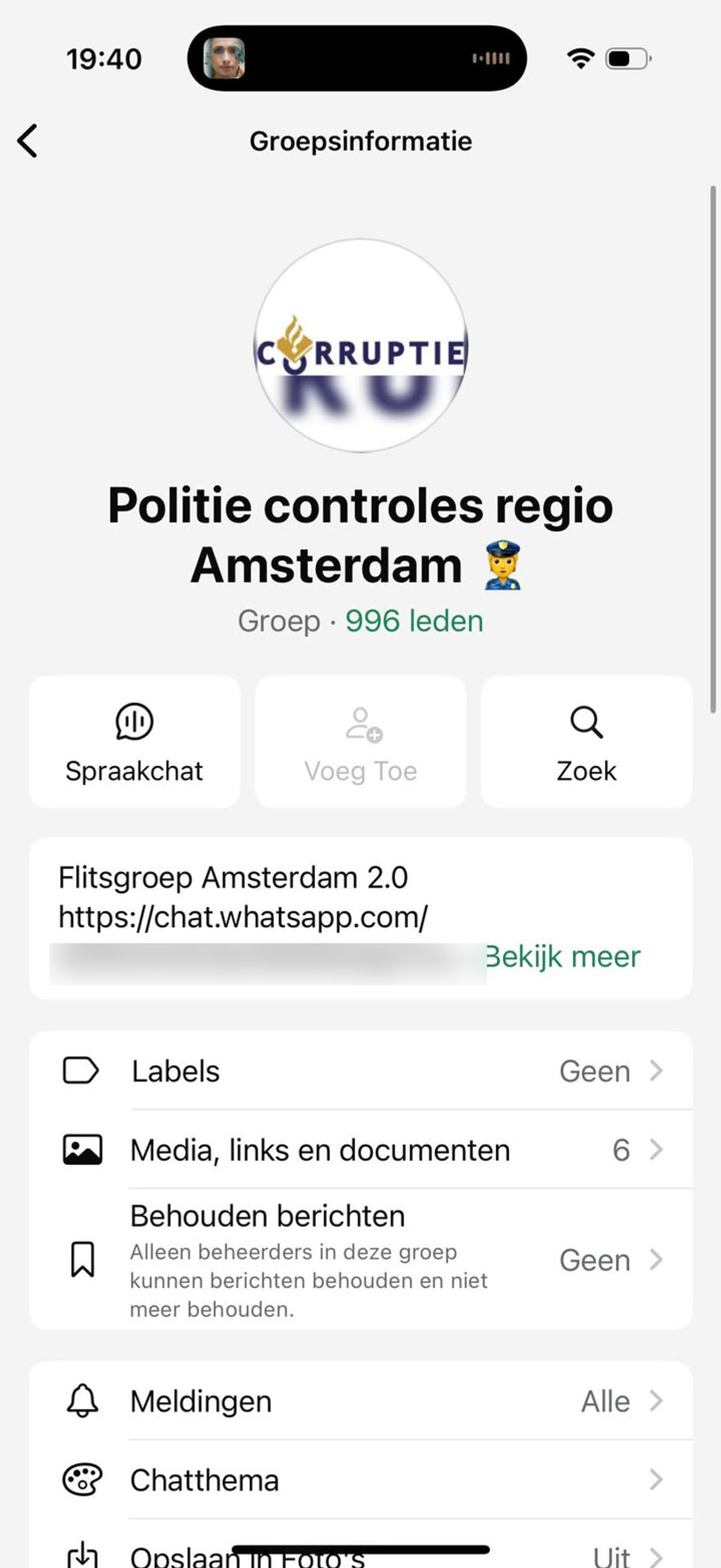Viewport: 721px width, 1568px height.
Task: Open Meldingen notification settings
Action: click(360, 1401)
